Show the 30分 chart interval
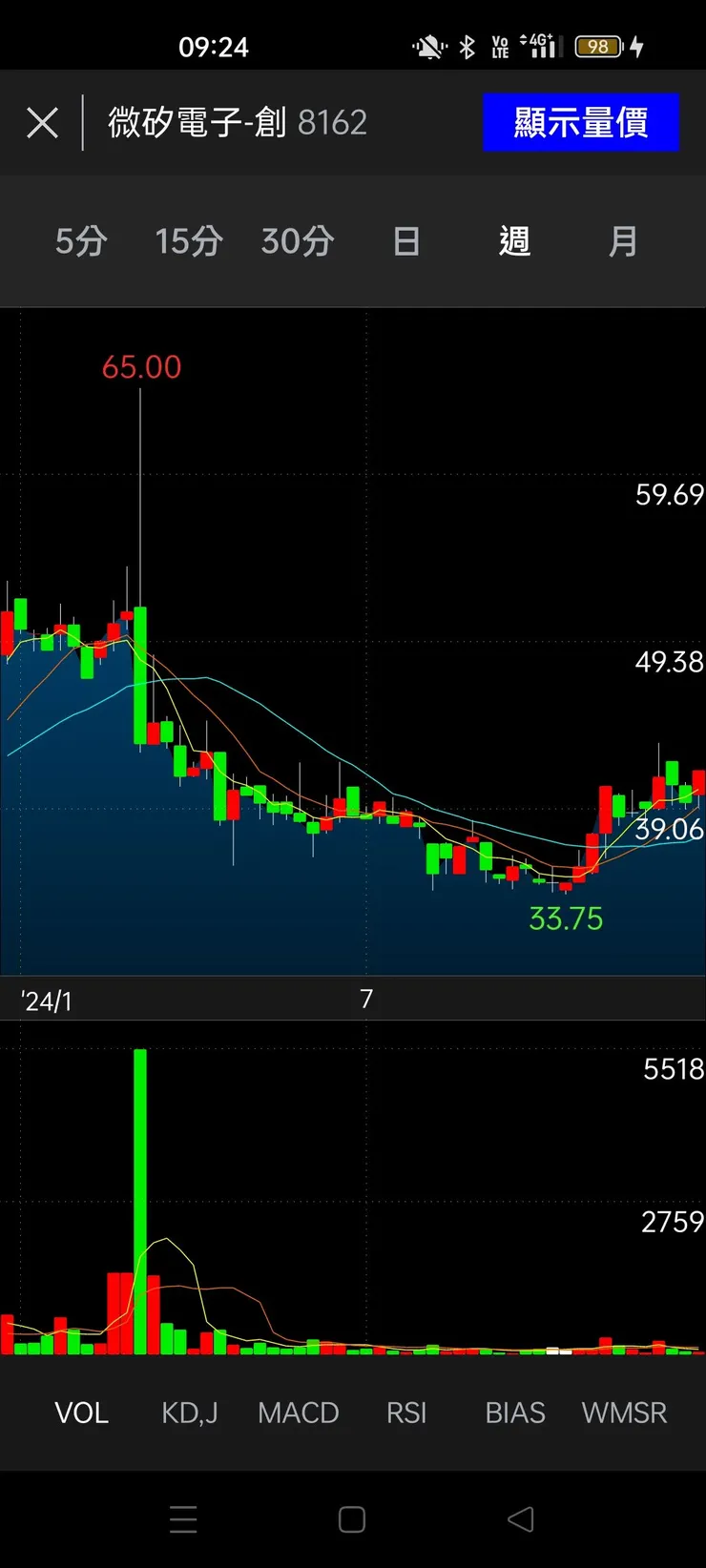The image size is (706, 1568). click(298, 241)
